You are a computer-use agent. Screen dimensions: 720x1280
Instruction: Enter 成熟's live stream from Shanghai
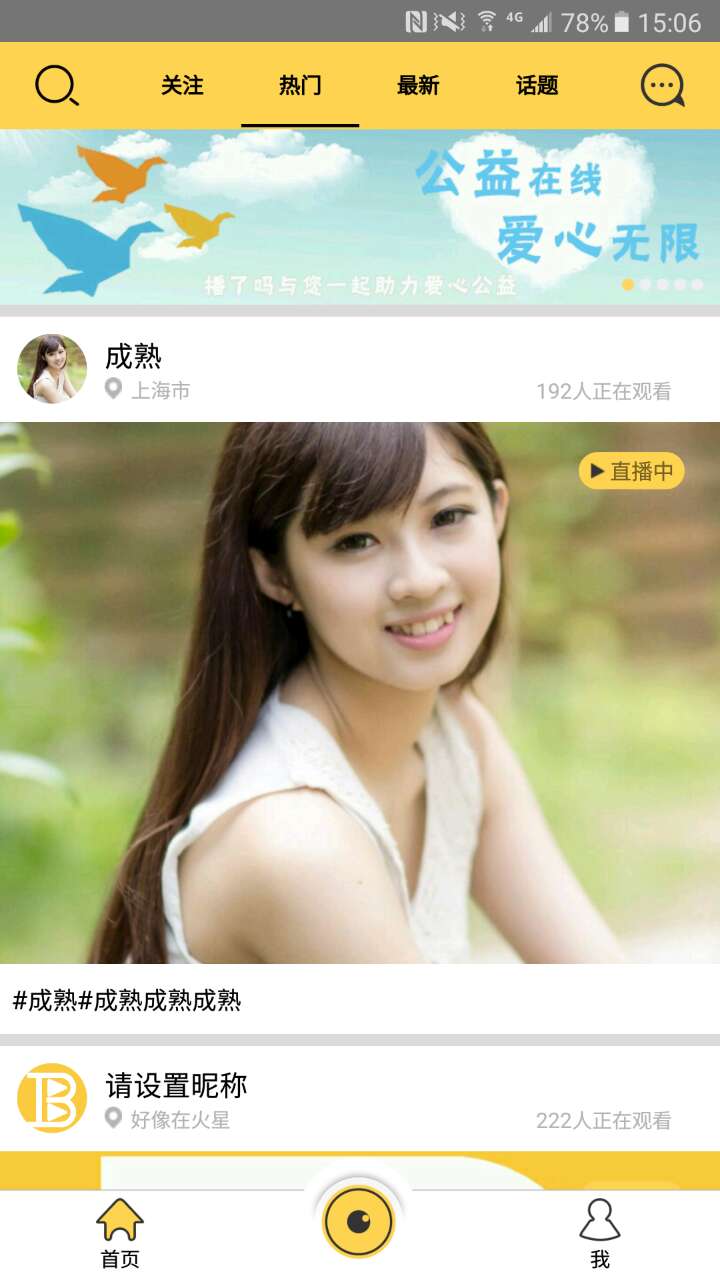click(360, 692)
